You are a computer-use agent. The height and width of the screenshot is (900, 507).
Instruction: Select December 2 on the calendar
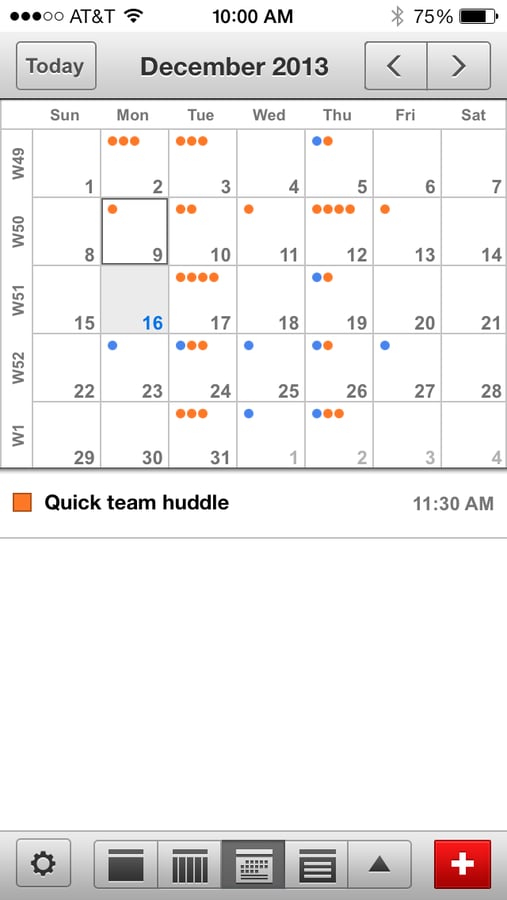(x=135, y=163)
